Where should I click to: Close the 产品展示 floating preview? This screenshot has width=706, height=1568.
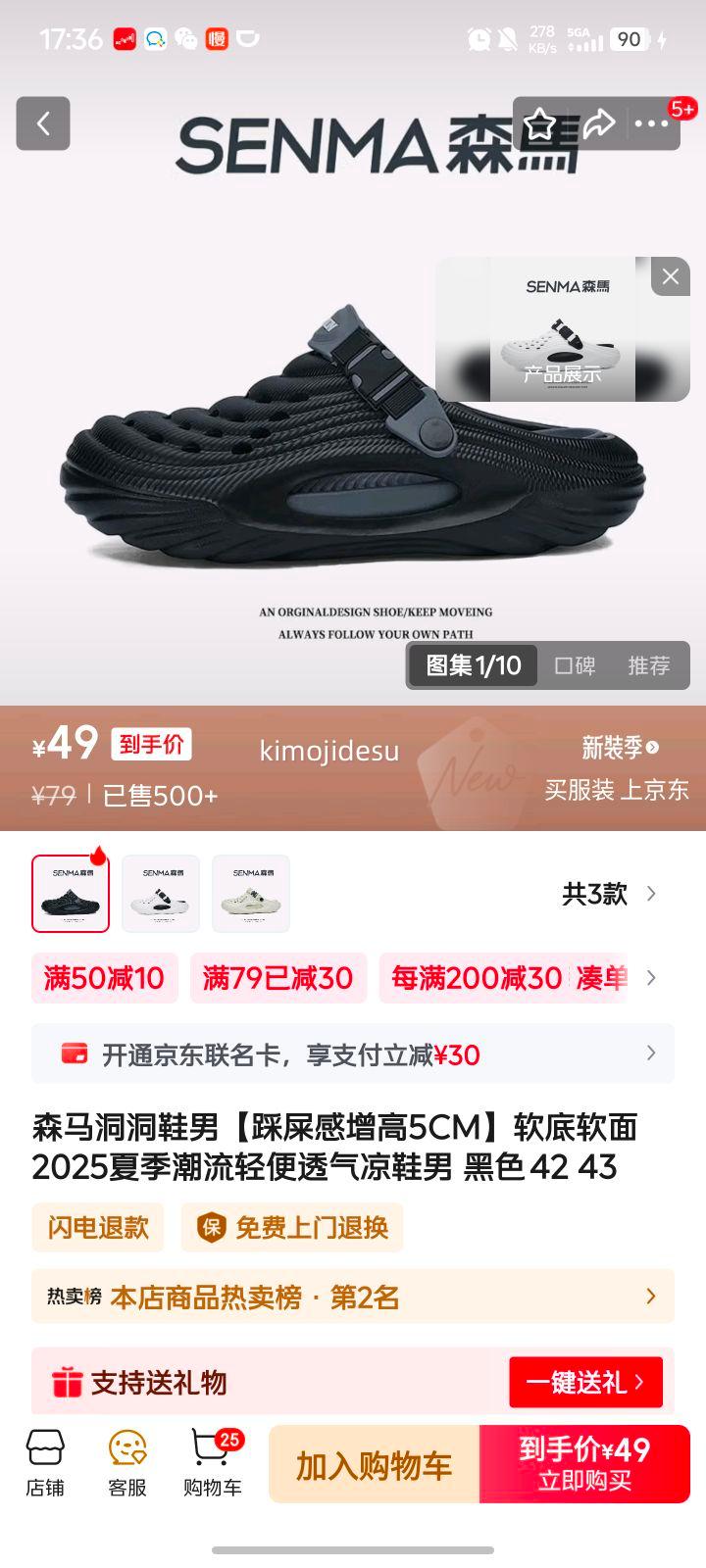[x=671, y=276]
